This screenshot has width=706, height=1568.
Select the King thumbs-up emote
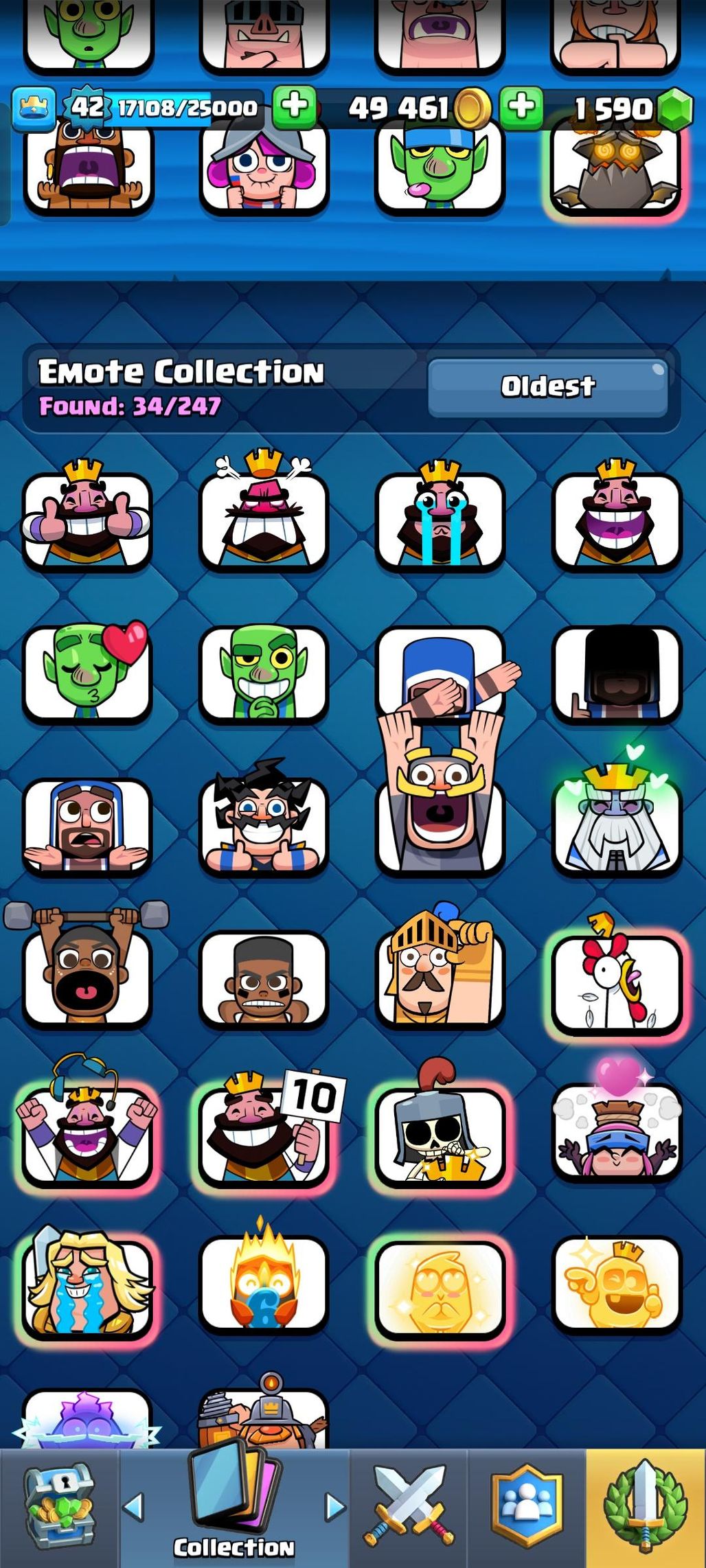pos(87,519)
